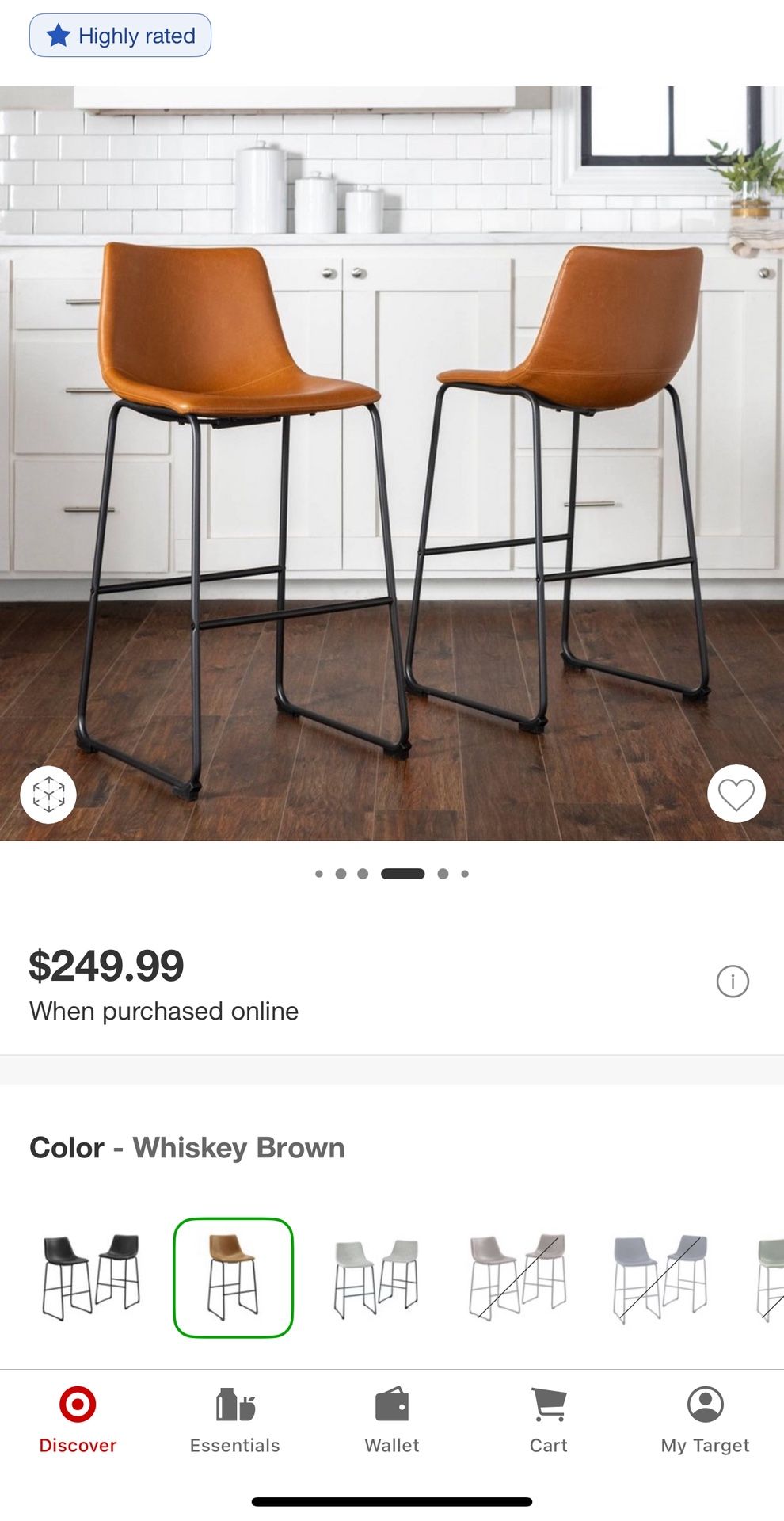The width and height of the screenshot is (784, 1521).
Task: Tap the $249.99 price text
Action: pos(105,966)
